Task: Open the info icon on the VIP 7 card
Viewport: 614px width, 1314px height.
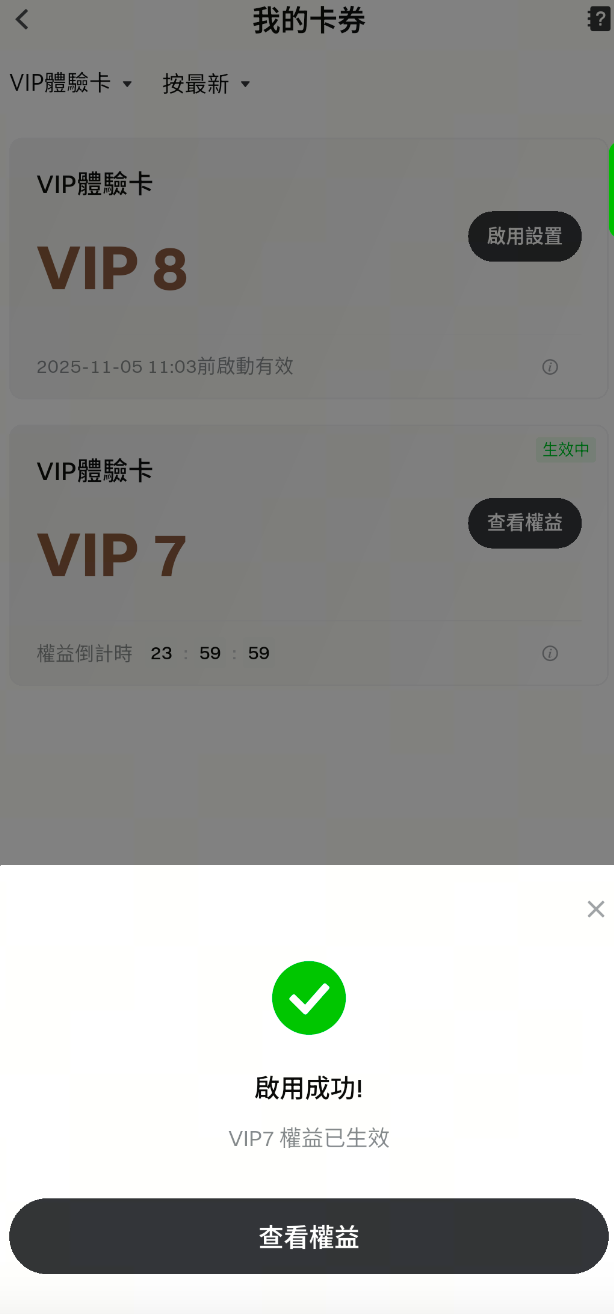Action: 550,654
